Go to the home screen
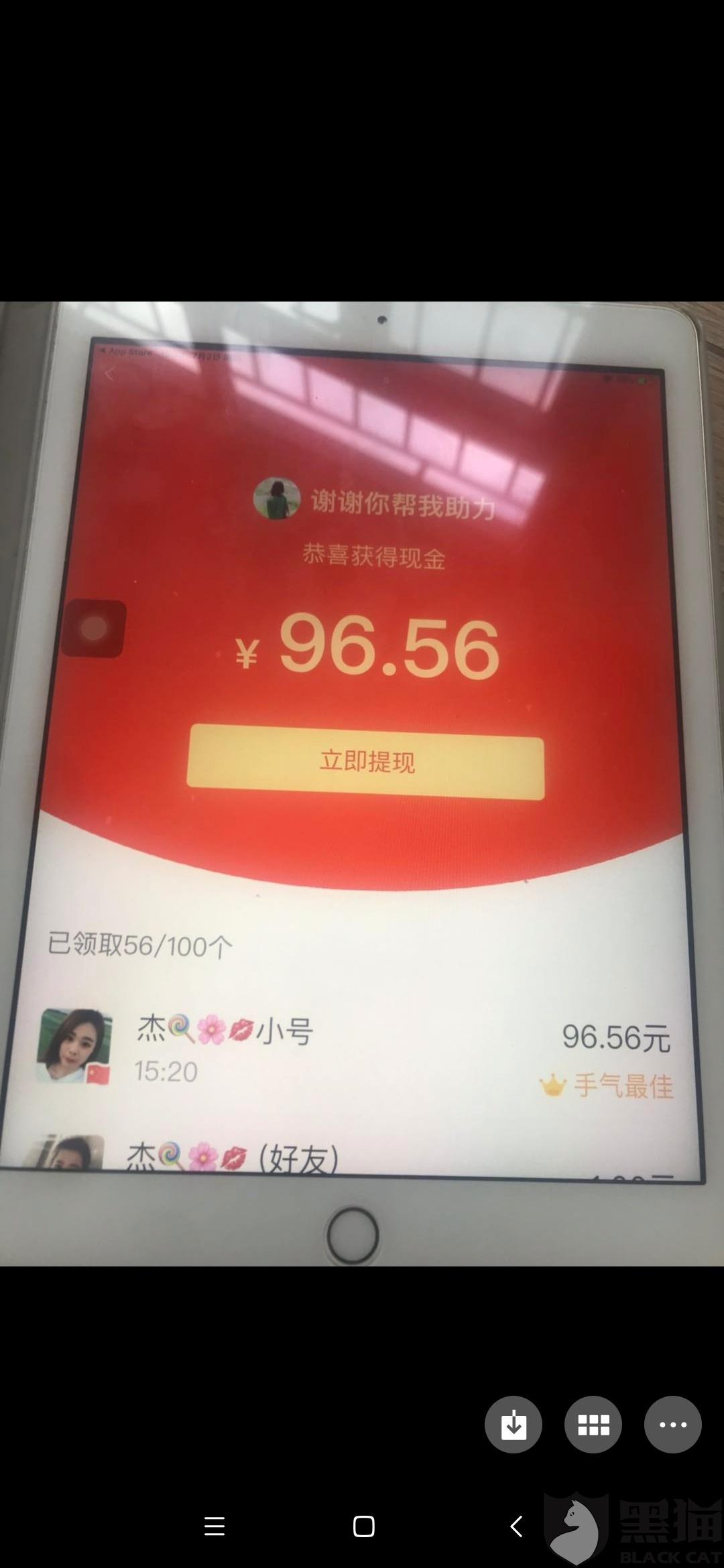Screen dimensions: 724x1568 [x=363, y=1526]
